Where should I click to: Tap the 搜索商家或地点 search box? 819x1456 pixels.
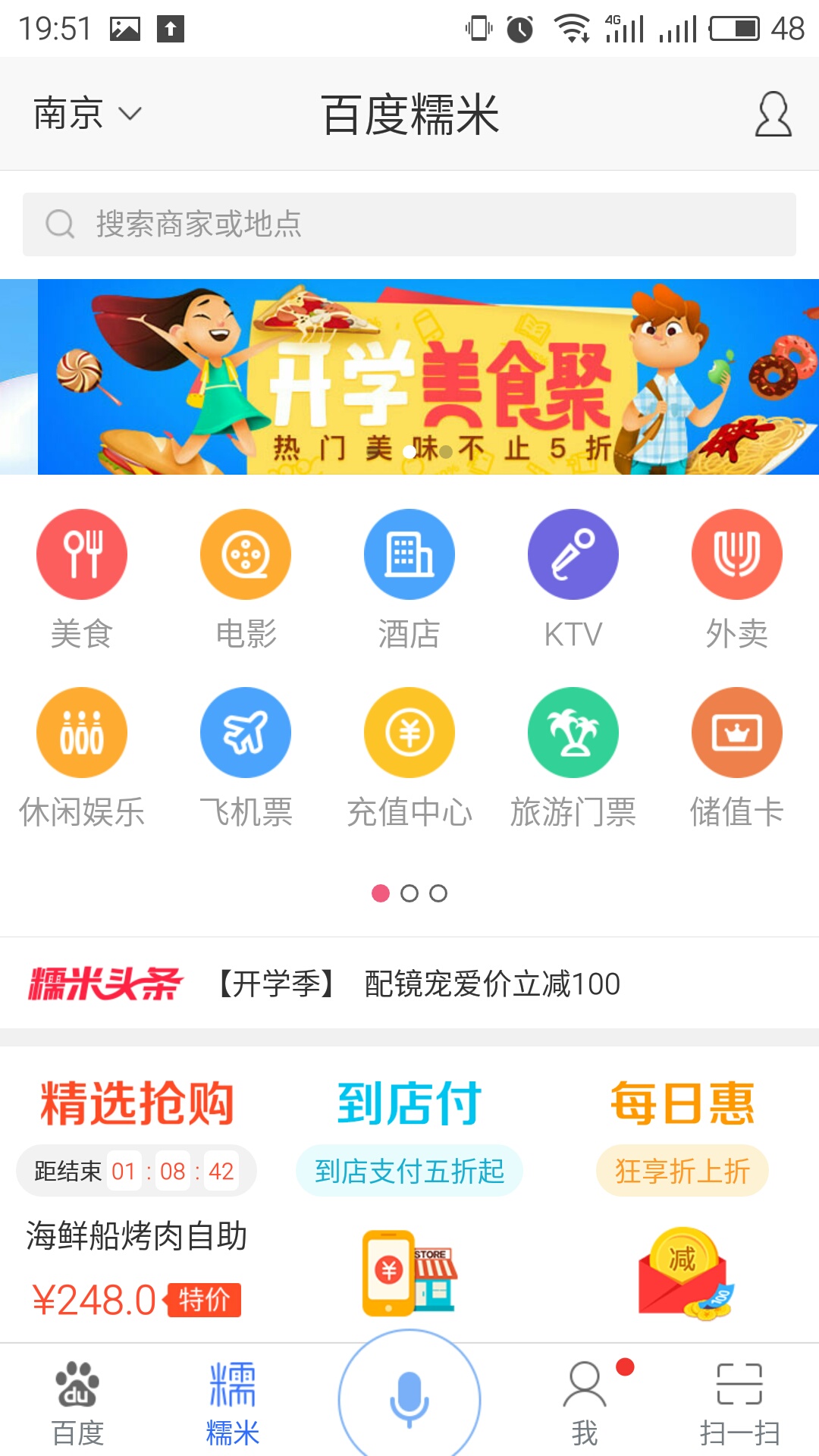pos(409,224)
